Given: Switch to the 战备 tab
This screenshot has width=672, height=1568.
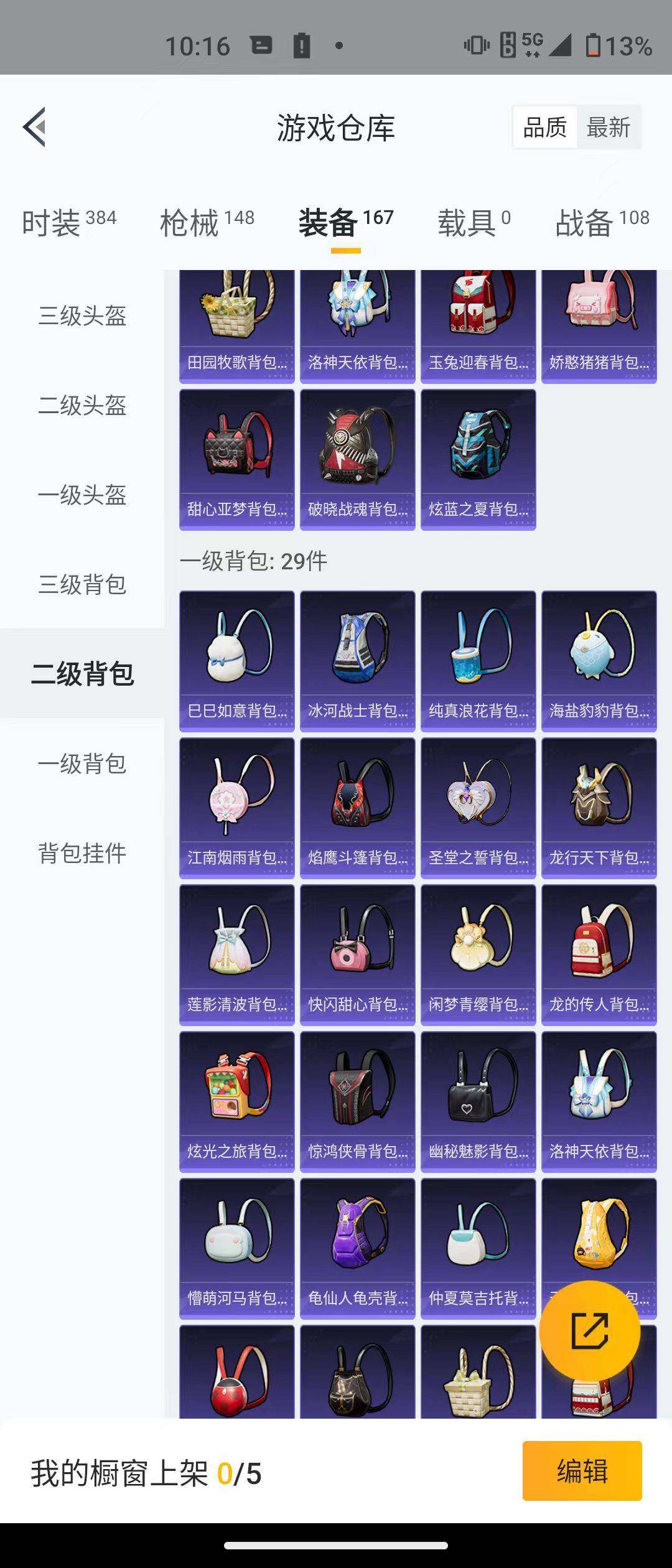Looking at the screenshot, I should point(602,222).
